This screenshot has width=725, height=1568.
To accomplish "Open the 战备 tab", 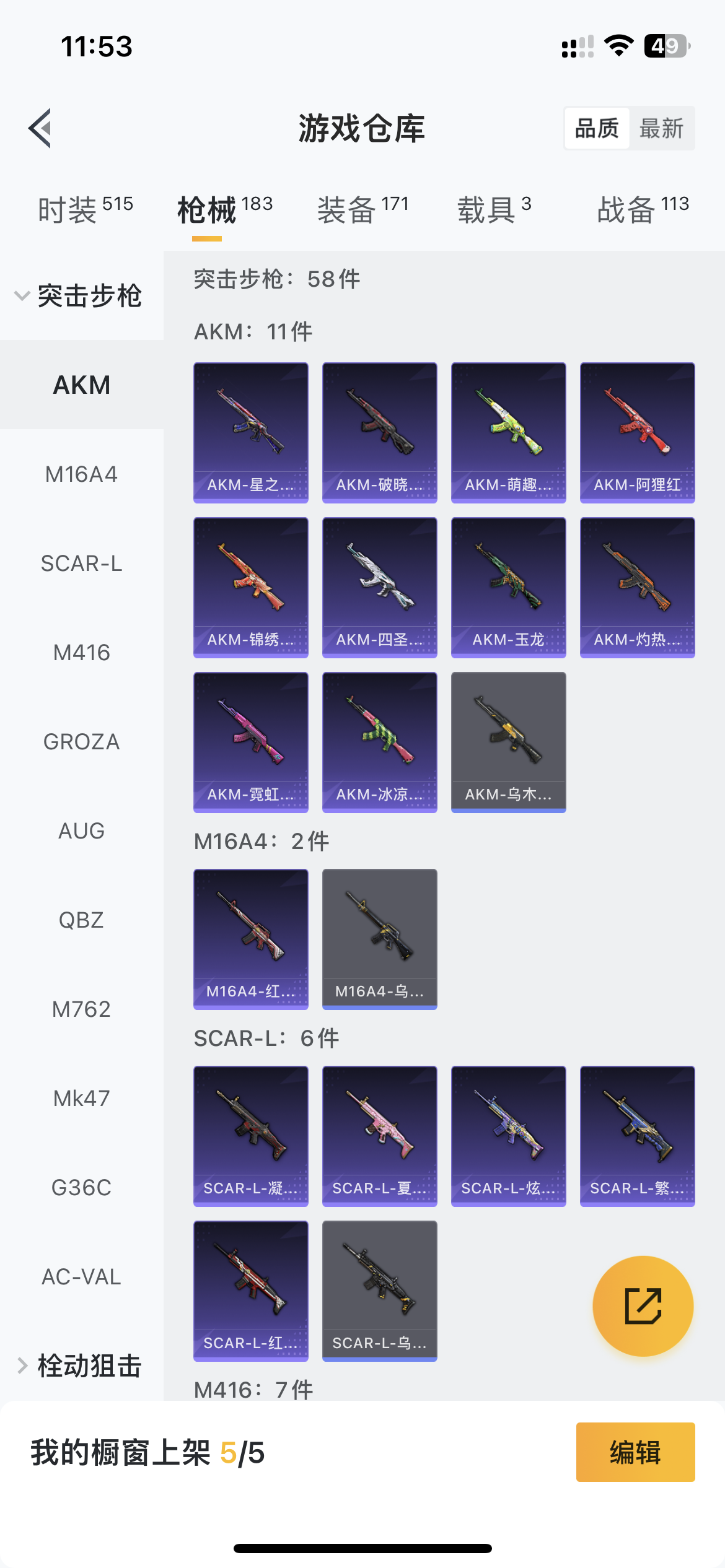I will click(x=643, y=209).
